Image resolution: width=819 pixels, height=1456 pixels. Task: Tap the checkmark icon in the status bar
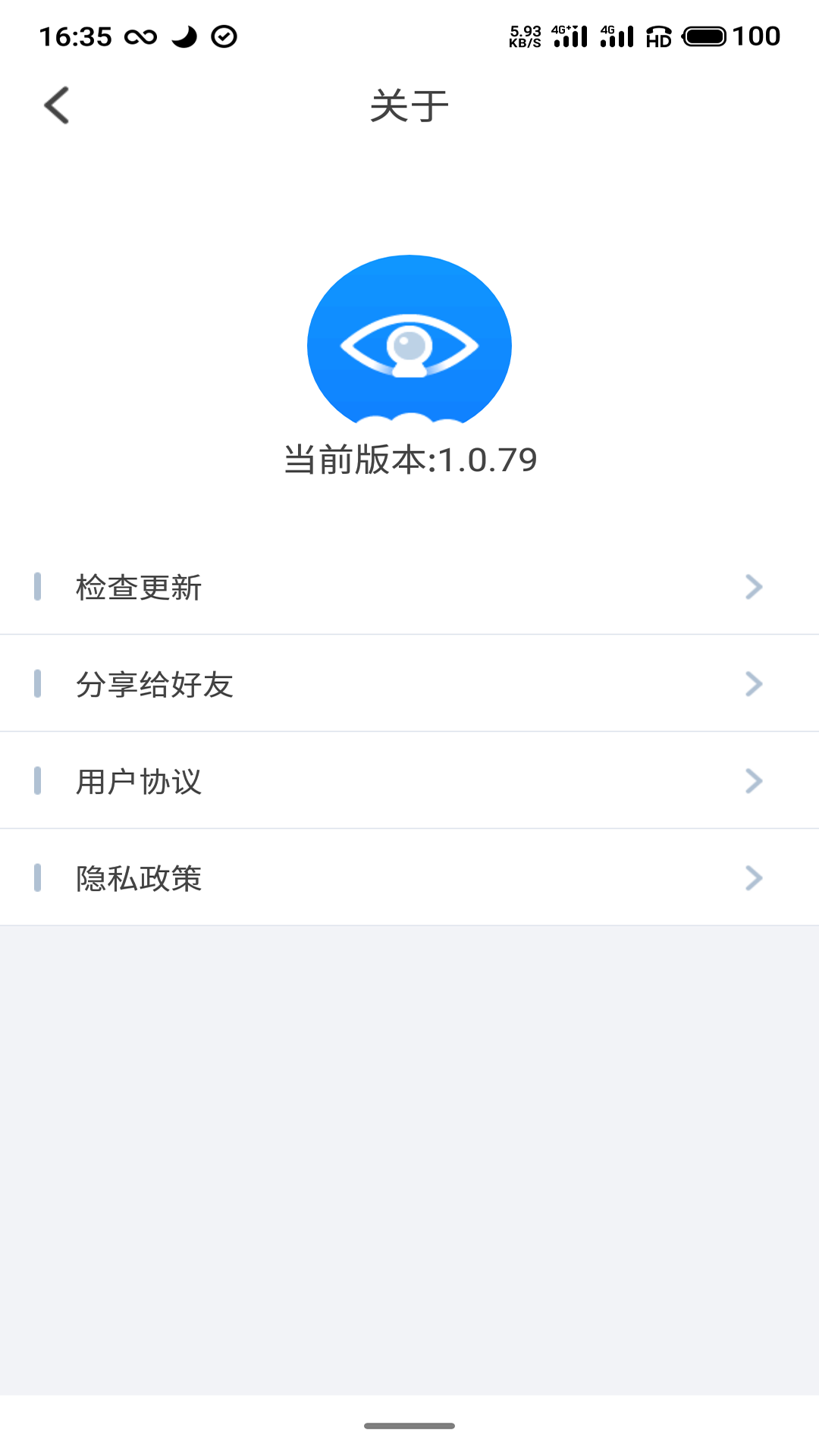point(221,36)
